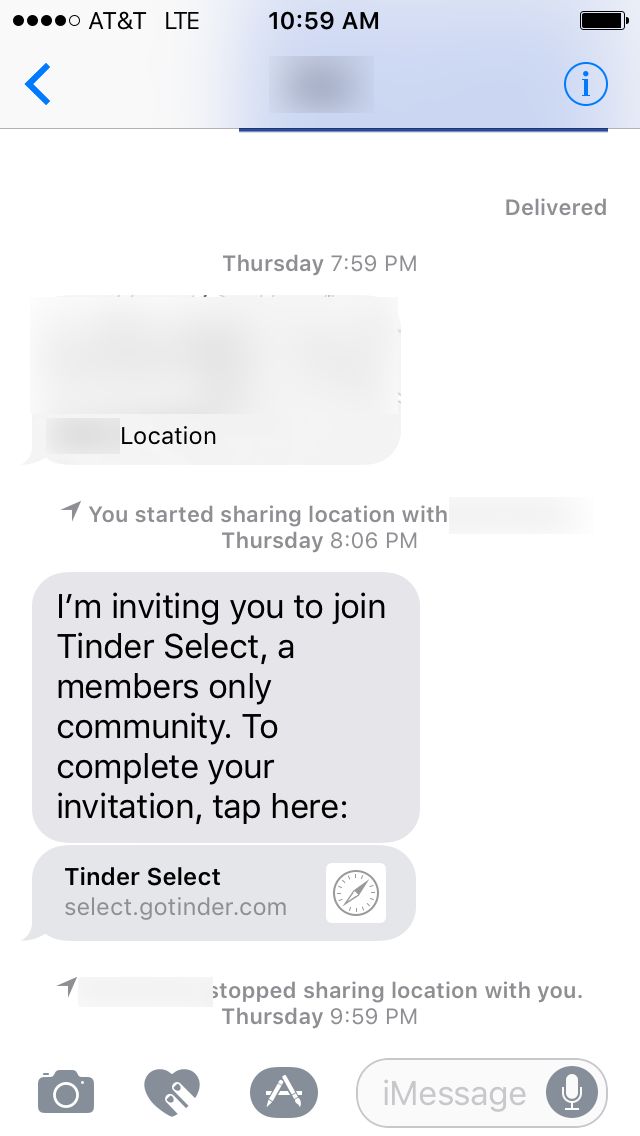640x1136 pixels.
Task: Focus the iMessage text field
Action: [452, 1093]
